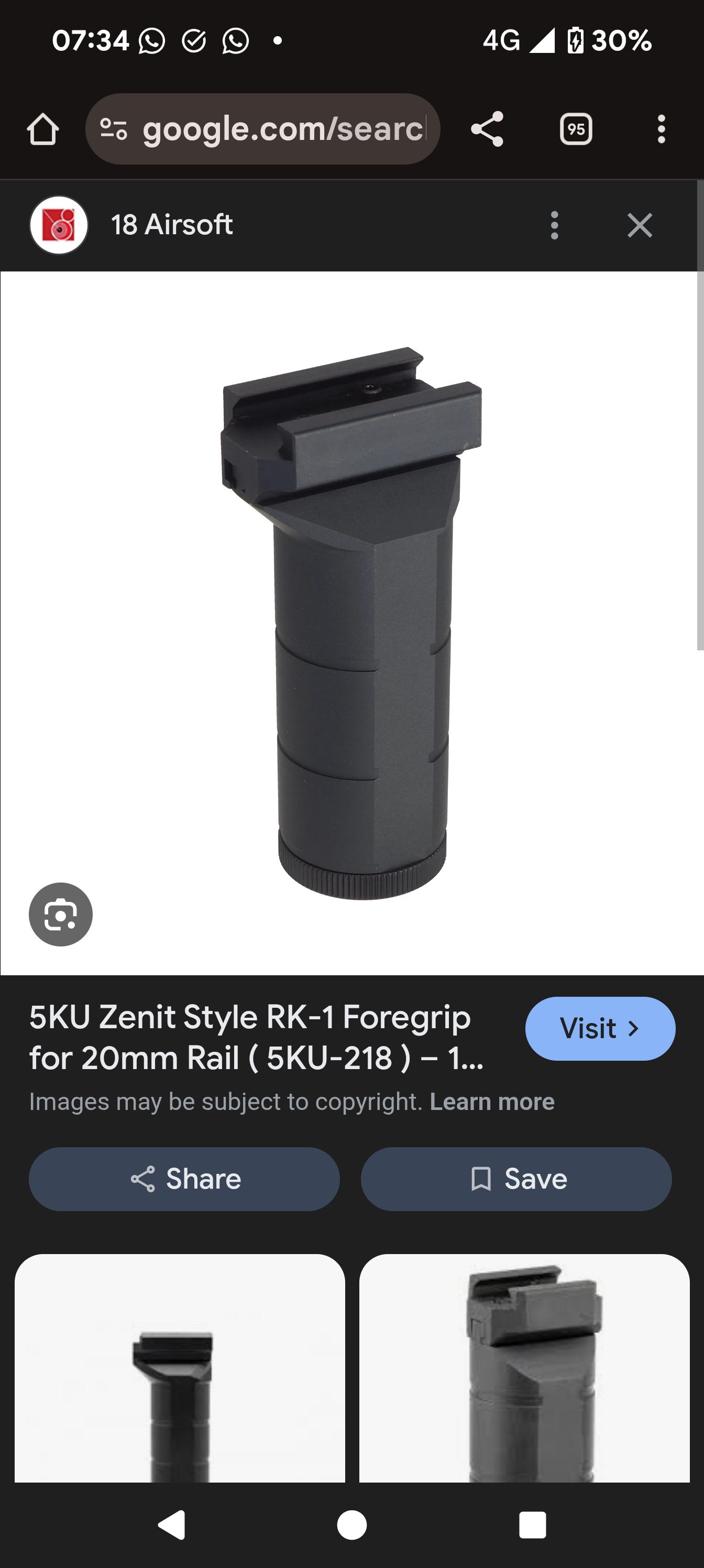
Task: Open the main foregrip product image
Action: [x=351, y=622]
